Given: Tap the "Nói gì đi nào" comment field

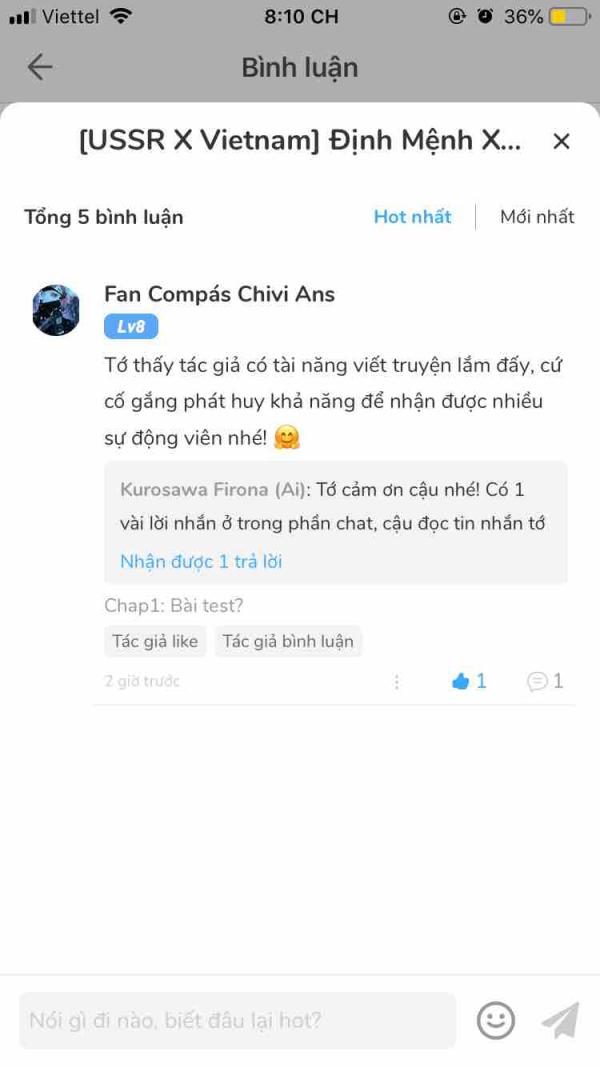Looking at the screenshot, I should tap(237, 1021).
